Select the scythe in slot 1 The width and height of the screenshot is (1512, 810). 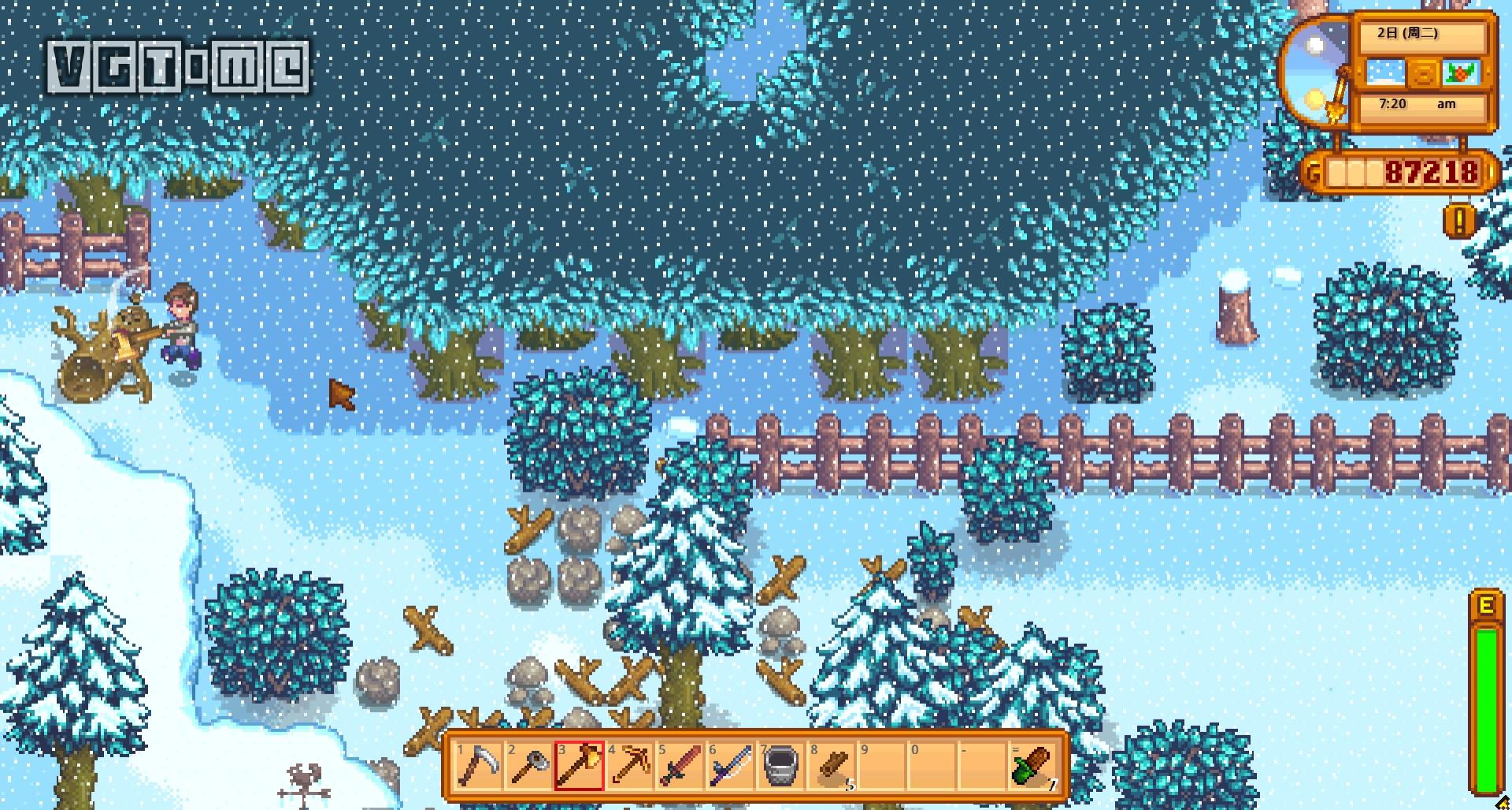tap(478, 765)
